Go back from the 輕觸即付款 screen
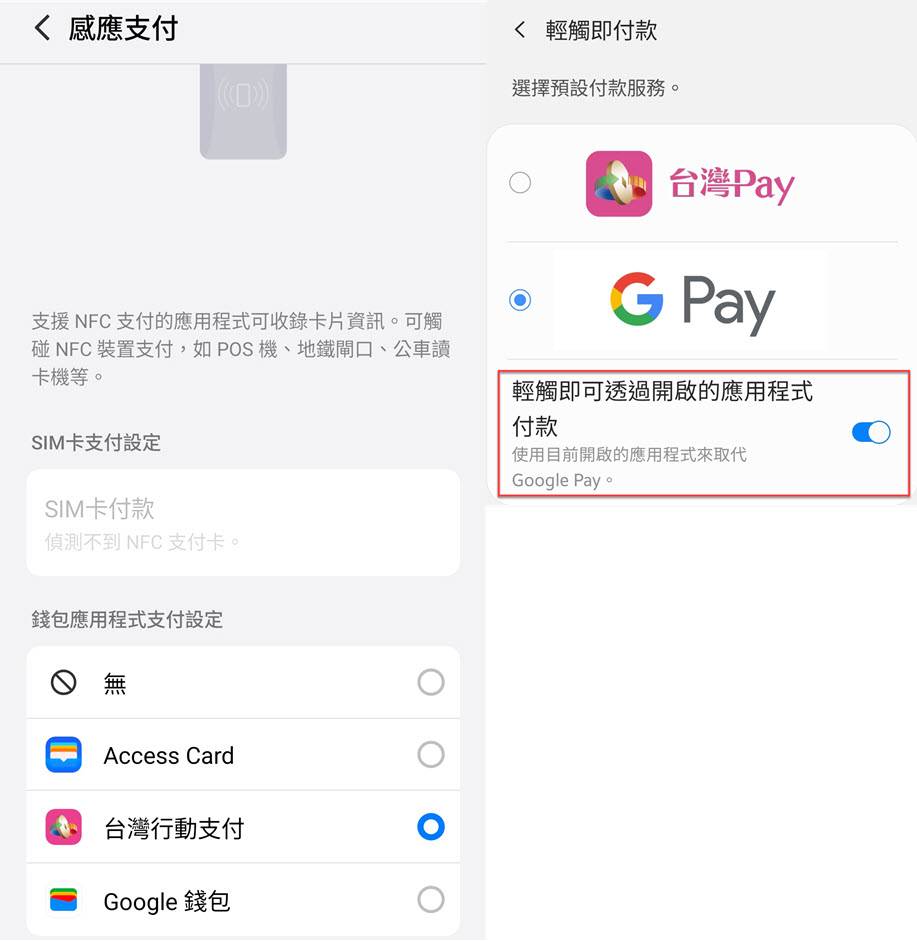The height and width of the screenshot is (941, 917). 519,30
